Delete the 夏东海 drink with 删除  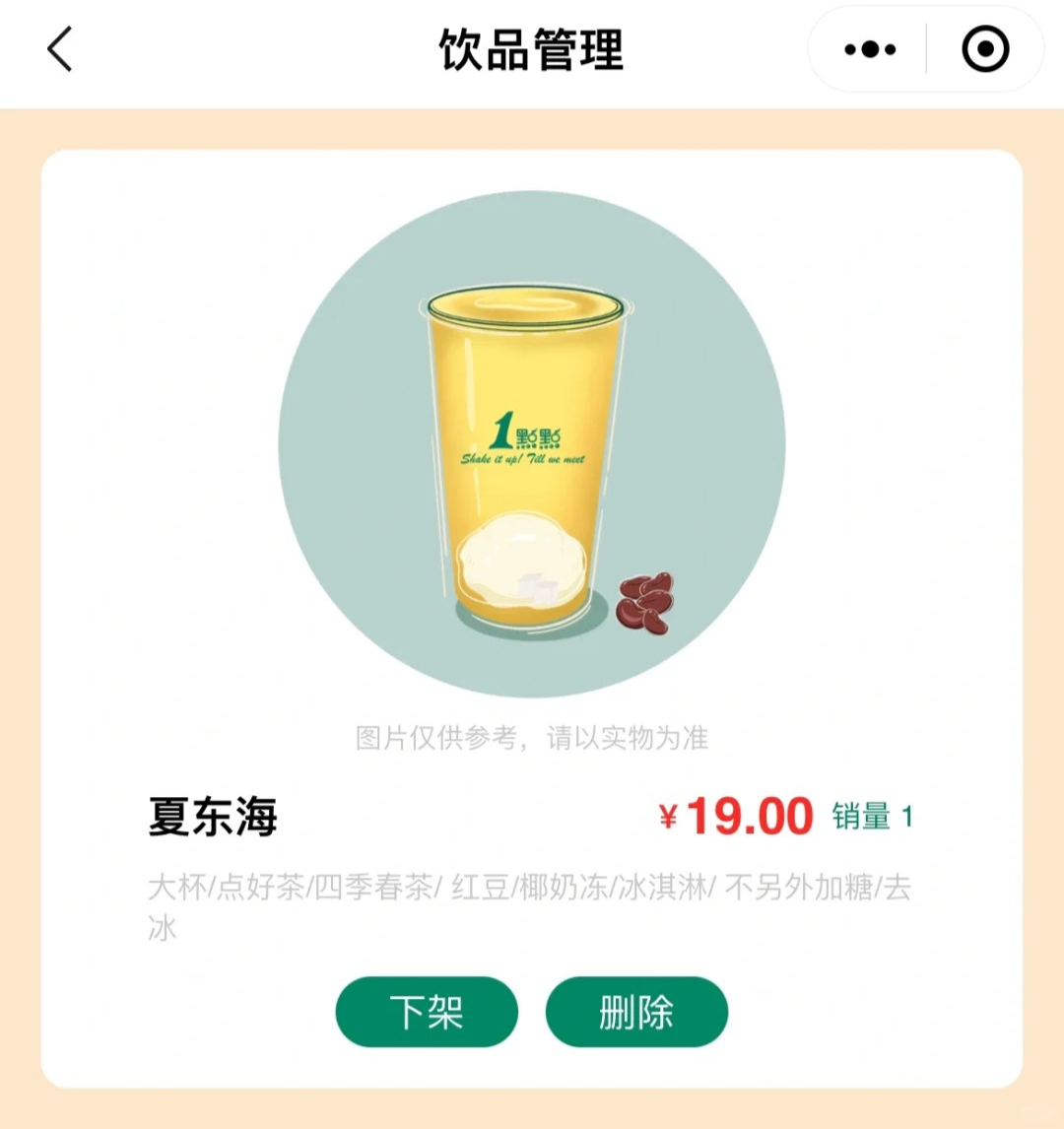pos(636,1012)
